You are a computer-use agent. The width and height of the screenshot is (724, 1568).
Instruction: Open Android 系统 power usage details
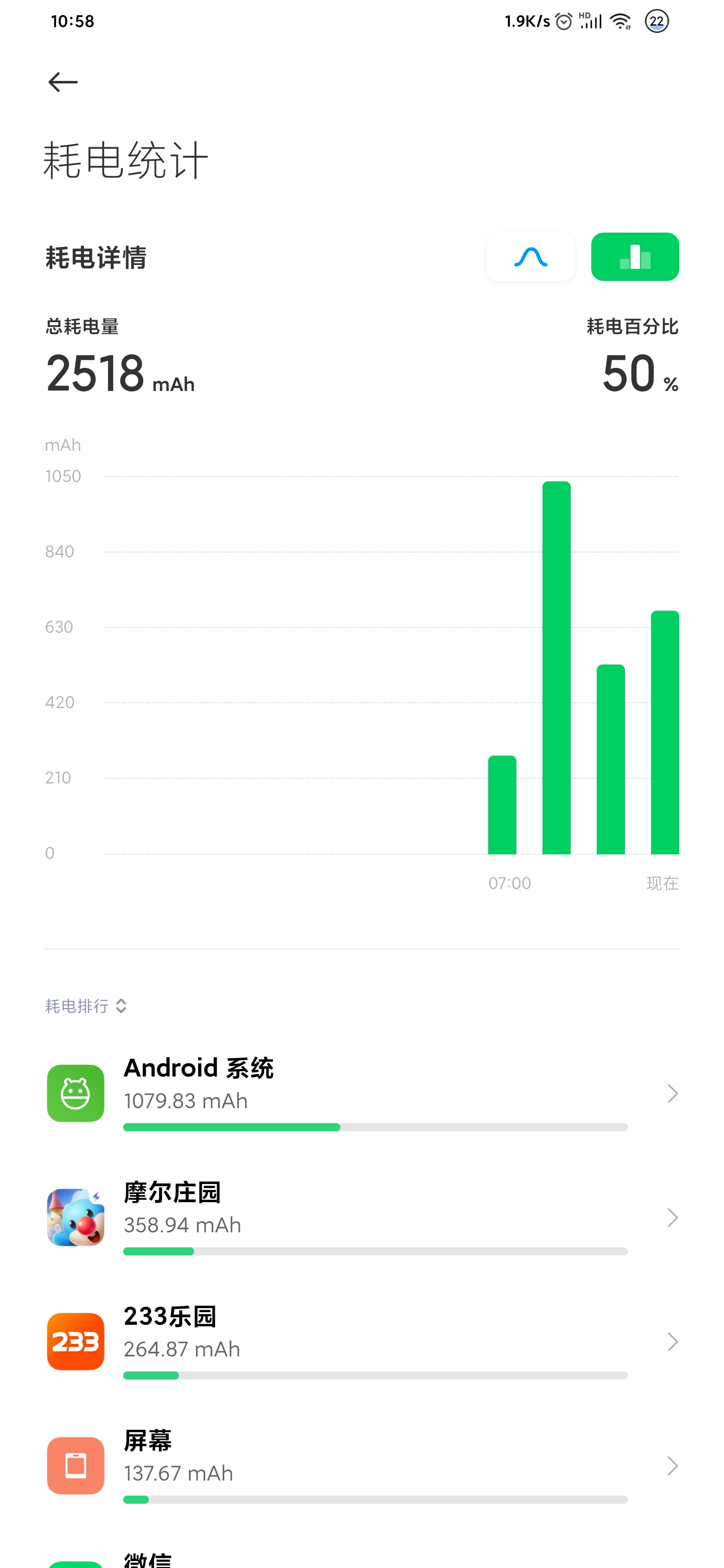[x=363, y=1093]
